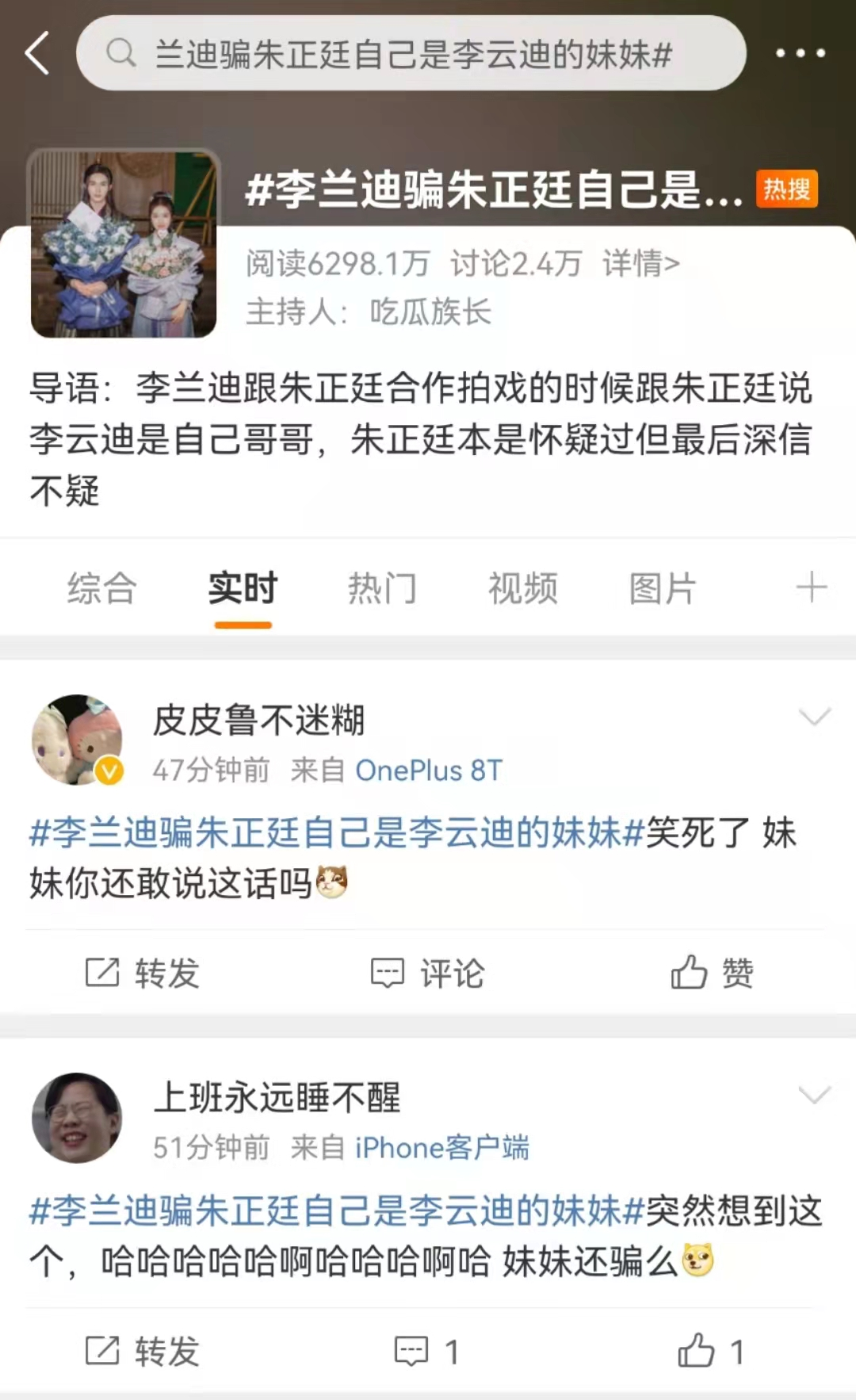
Task: Open the topic 详情 details link
Action: [x=640, y=263]
